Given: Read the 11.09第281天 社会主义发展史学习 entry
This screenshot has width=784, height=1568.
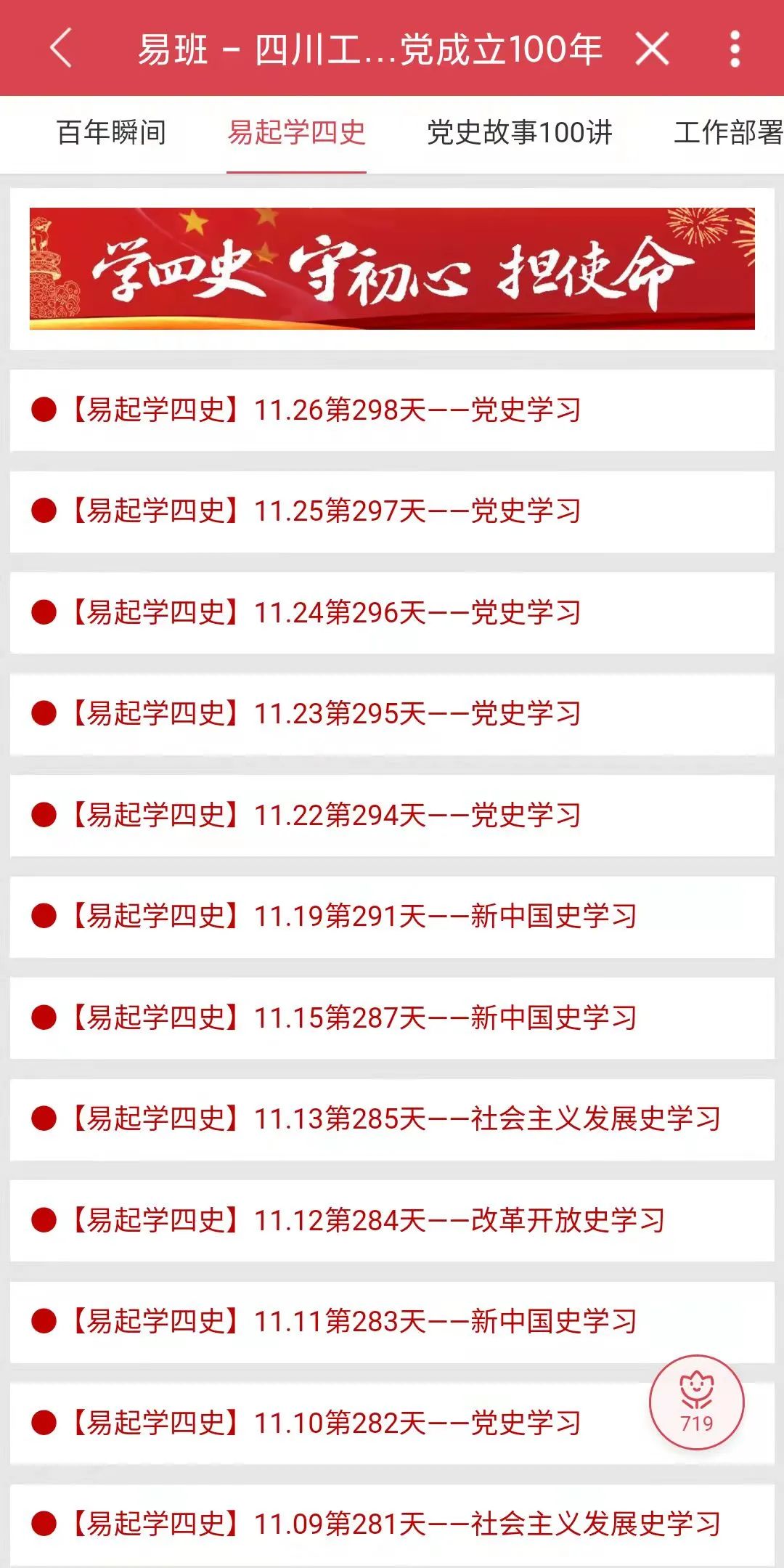Looking at the screenshot, I should 392,1524.
